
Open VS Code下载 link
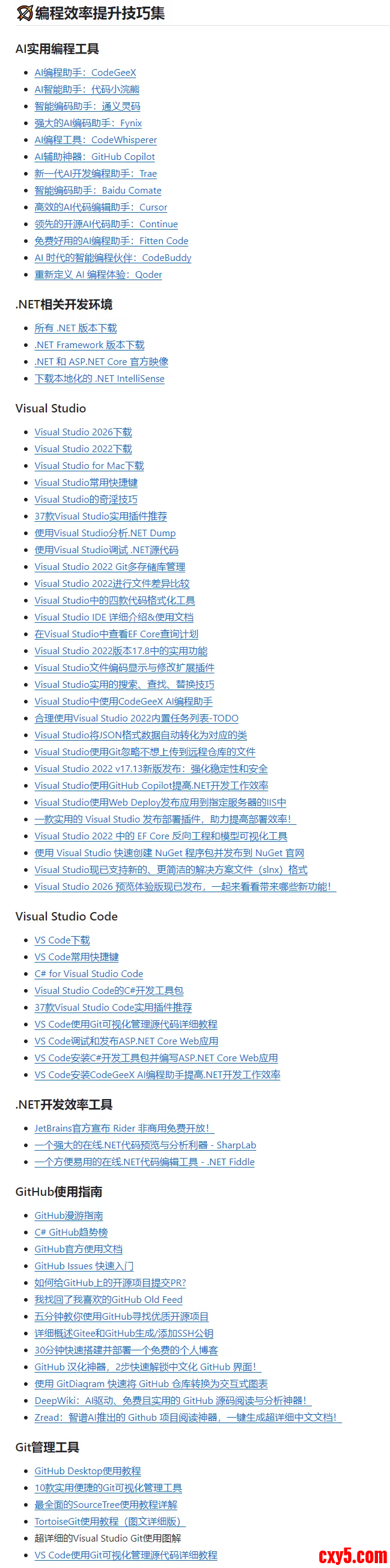[x=62, y=940]
